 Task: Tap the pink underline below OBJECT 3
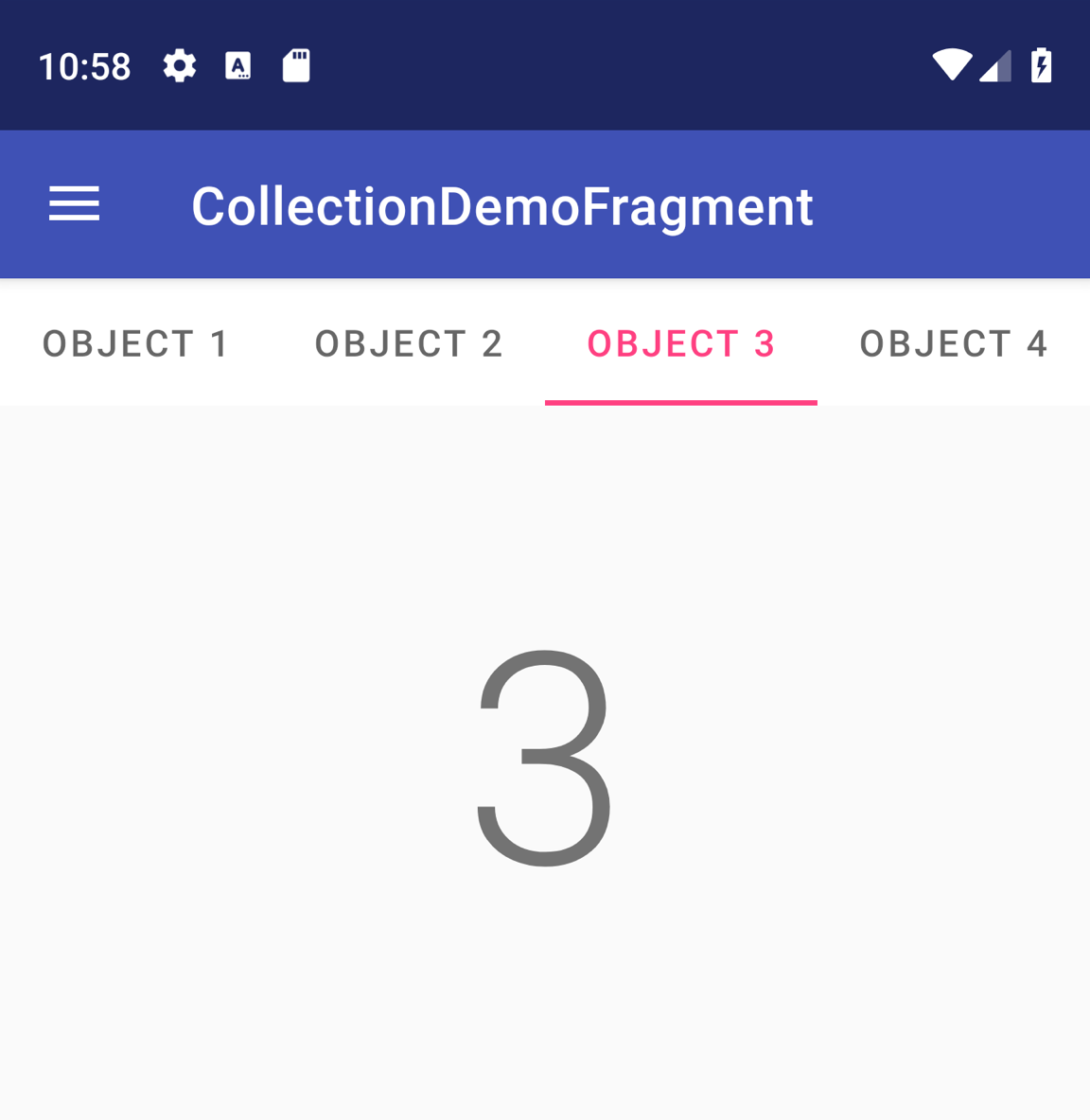point(680,403)
